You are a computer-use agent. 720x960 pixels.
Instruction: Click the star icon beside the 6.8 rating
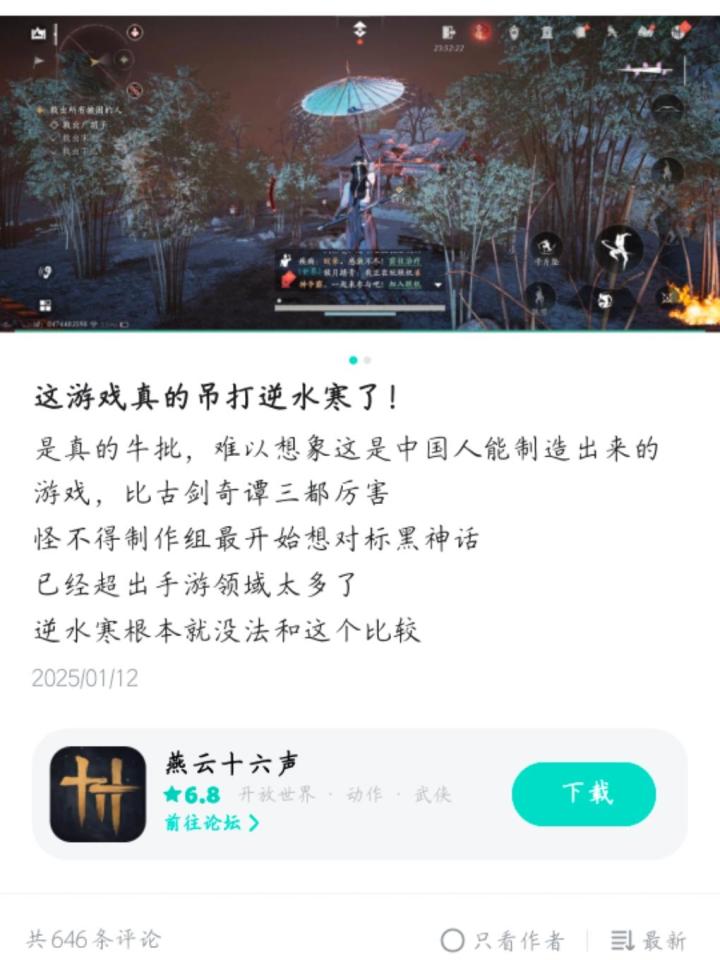point(174,793)
